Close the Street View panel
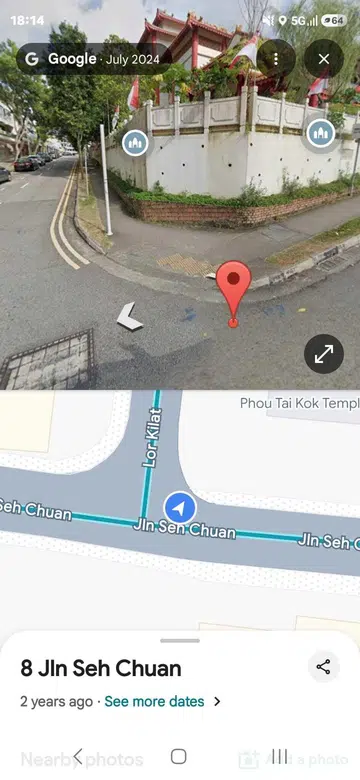Screen dimensions: 360x780 click(324, 59)
